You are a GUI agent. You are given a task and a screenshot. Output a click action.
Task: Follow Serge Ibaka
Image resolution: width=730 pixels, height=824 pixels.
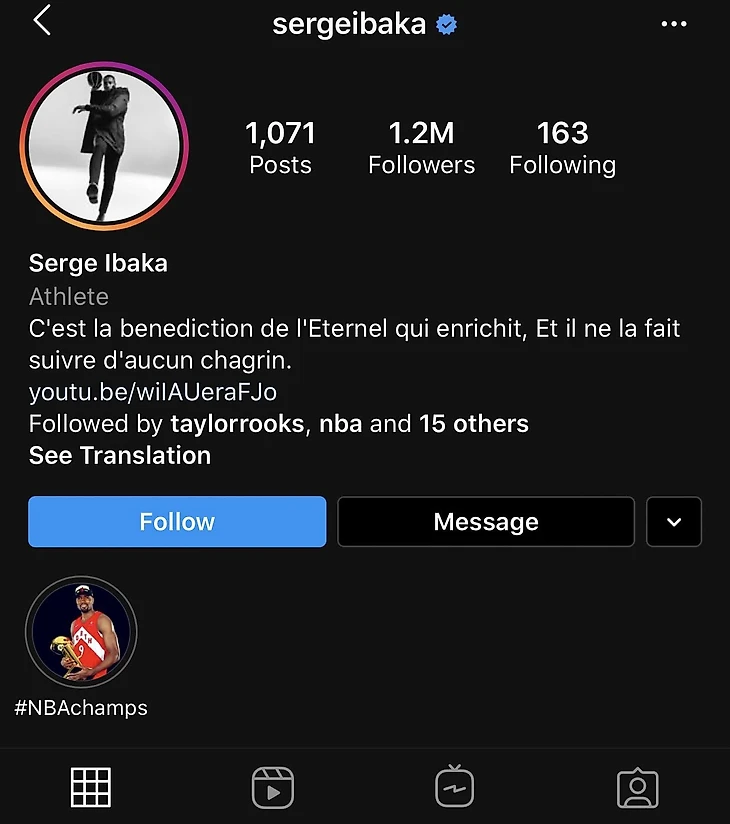click(177, 521)
